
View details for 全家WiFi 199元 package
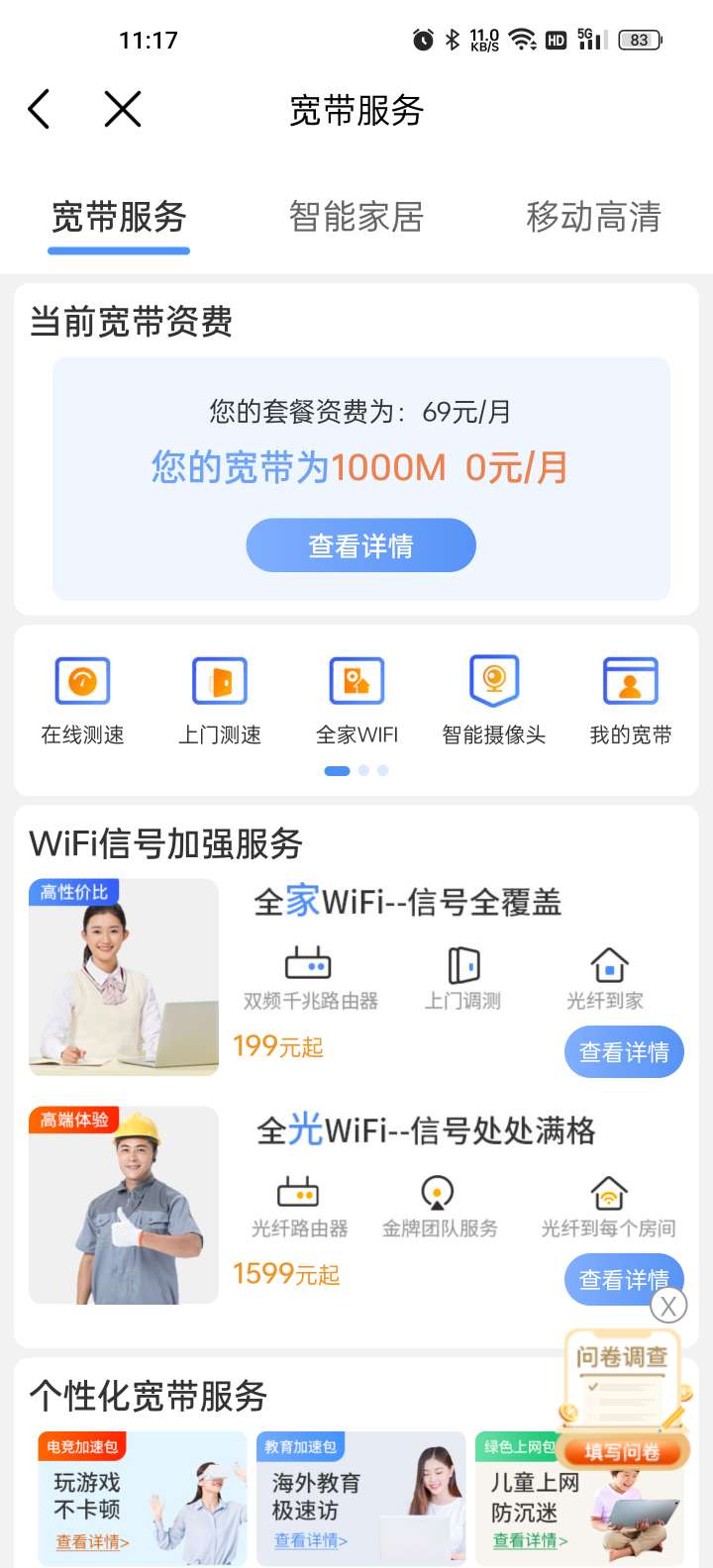(x=624, y=1052)
